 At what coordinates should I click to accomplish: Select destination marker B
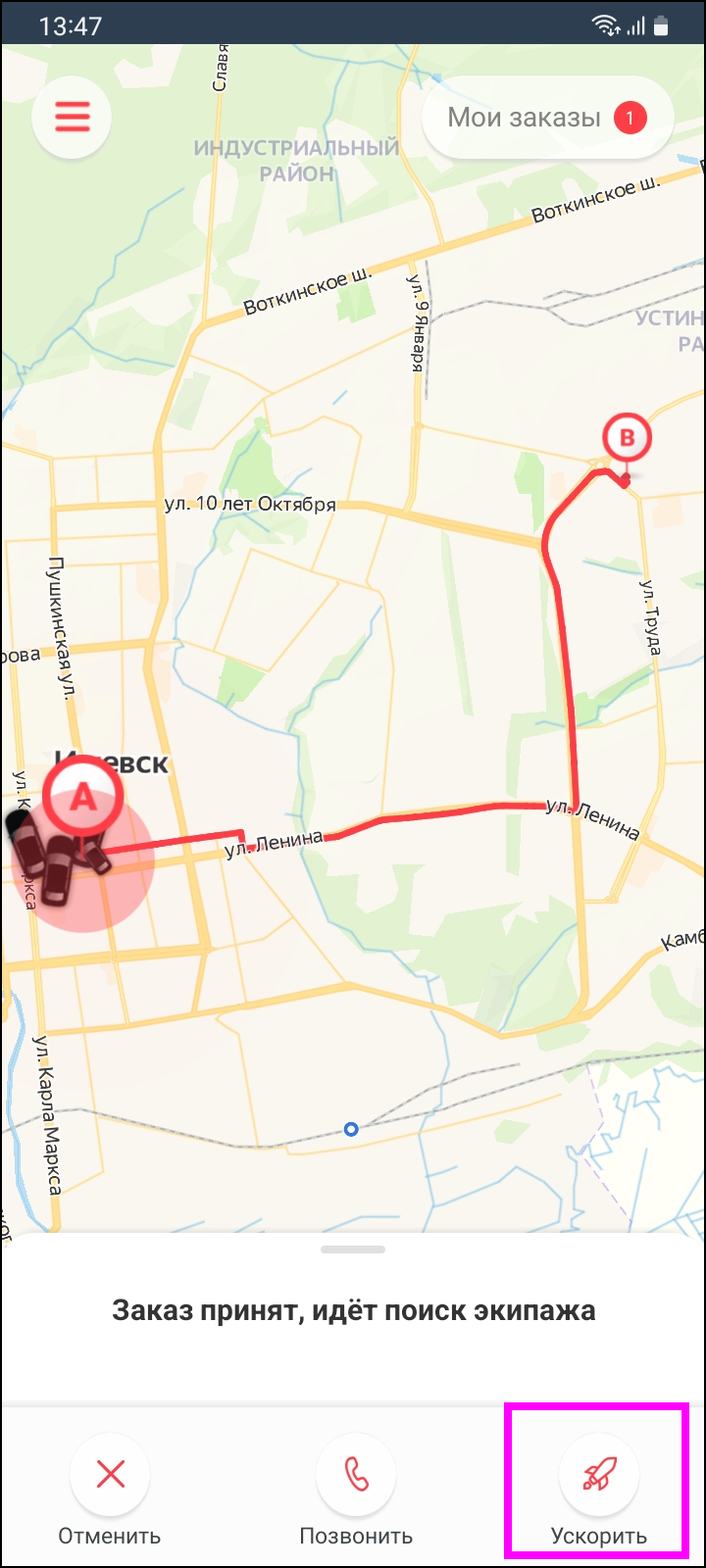pyautogui.click(x=627, y=439)
